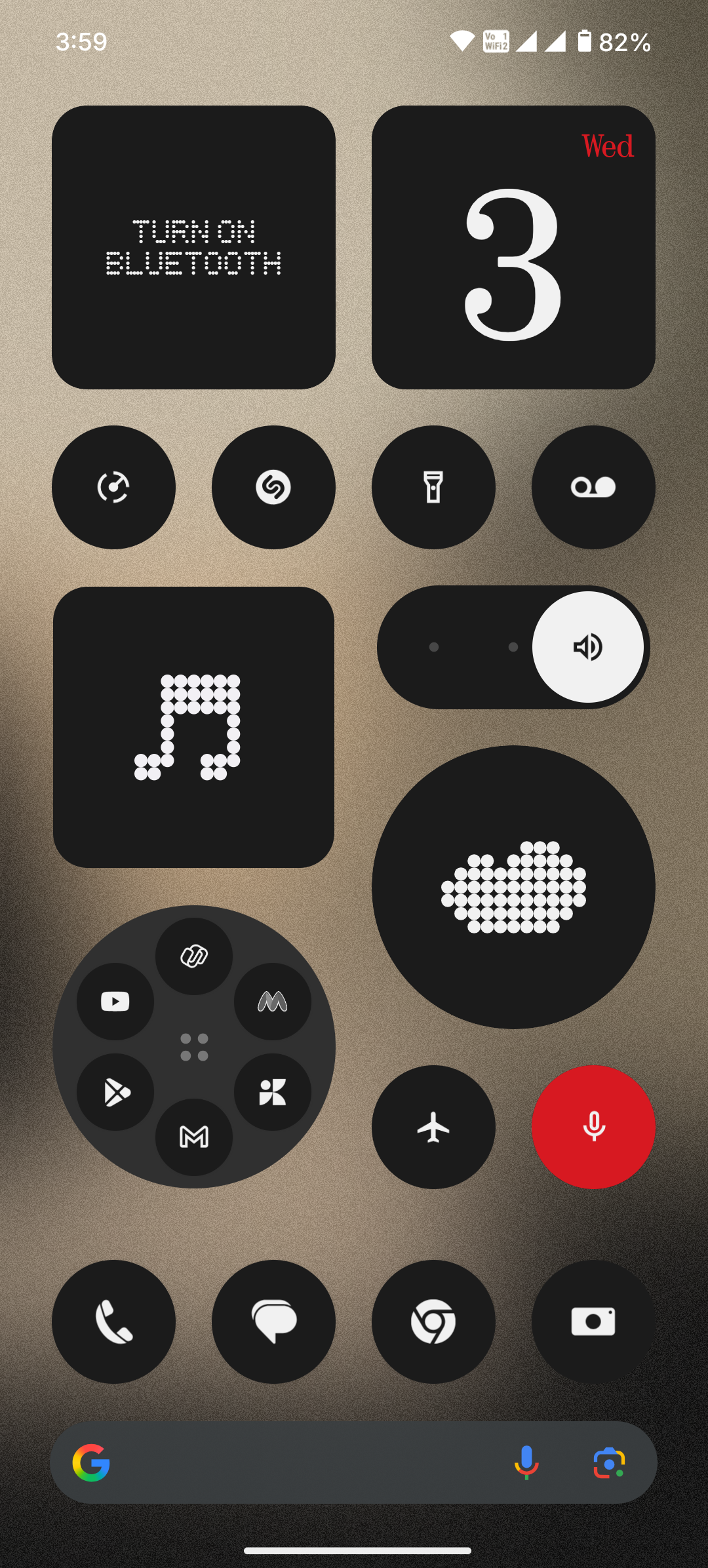Open voicemail
This screenshot has width=708, height=1568.
point(593,487)
